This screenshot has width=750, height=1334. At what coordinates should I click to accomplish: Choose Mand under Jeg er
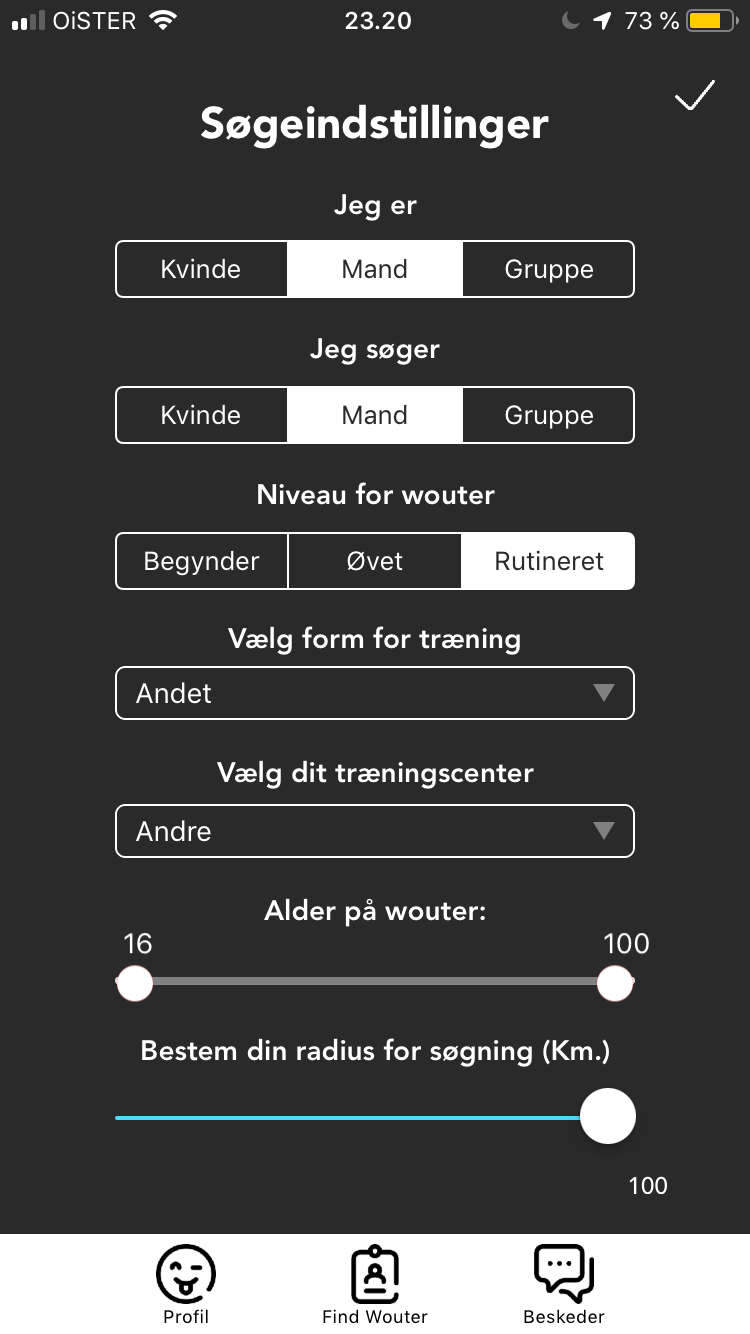coord(375,269)
